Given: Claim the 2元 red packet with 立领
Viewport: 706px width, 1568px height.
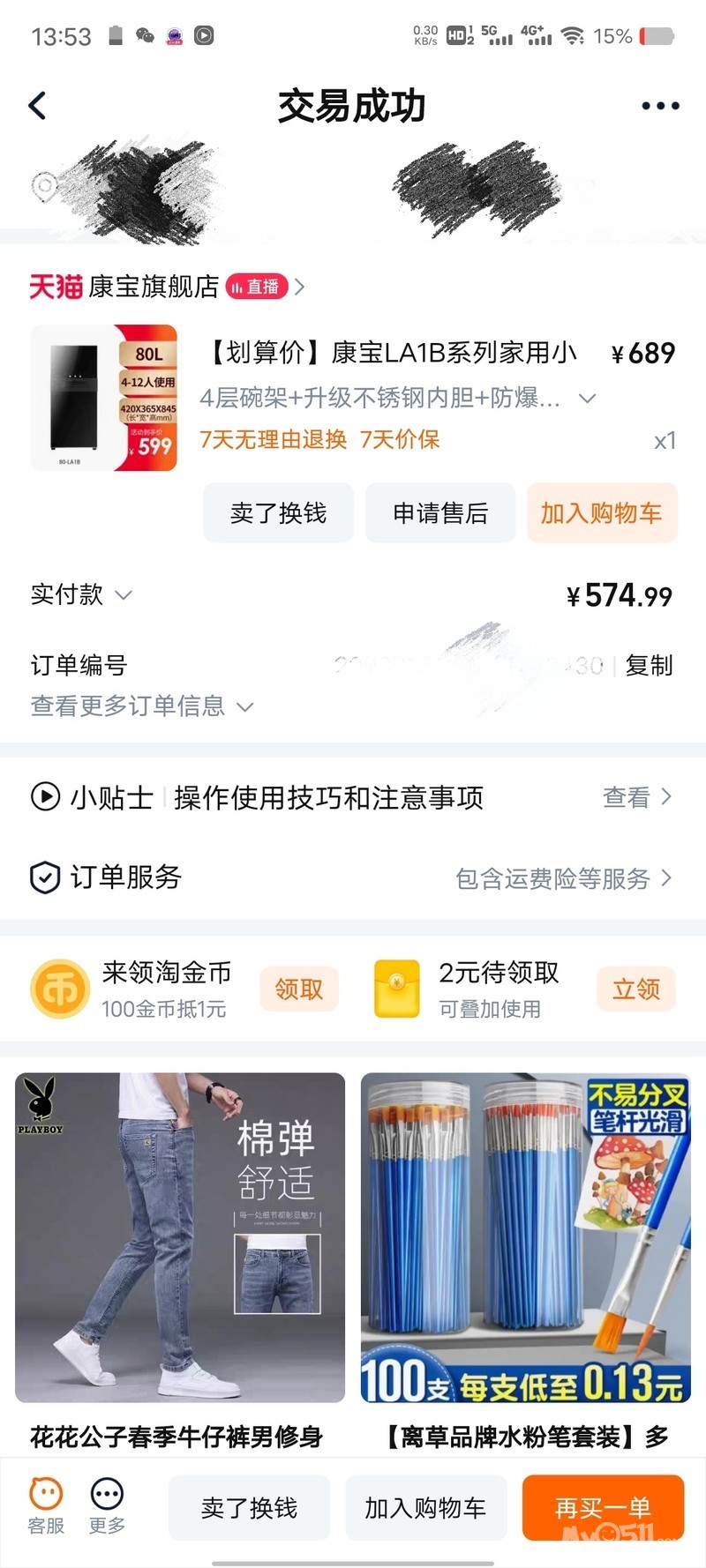Looking at the screenshot, I should pyautogui.click(x=636, y=989).
